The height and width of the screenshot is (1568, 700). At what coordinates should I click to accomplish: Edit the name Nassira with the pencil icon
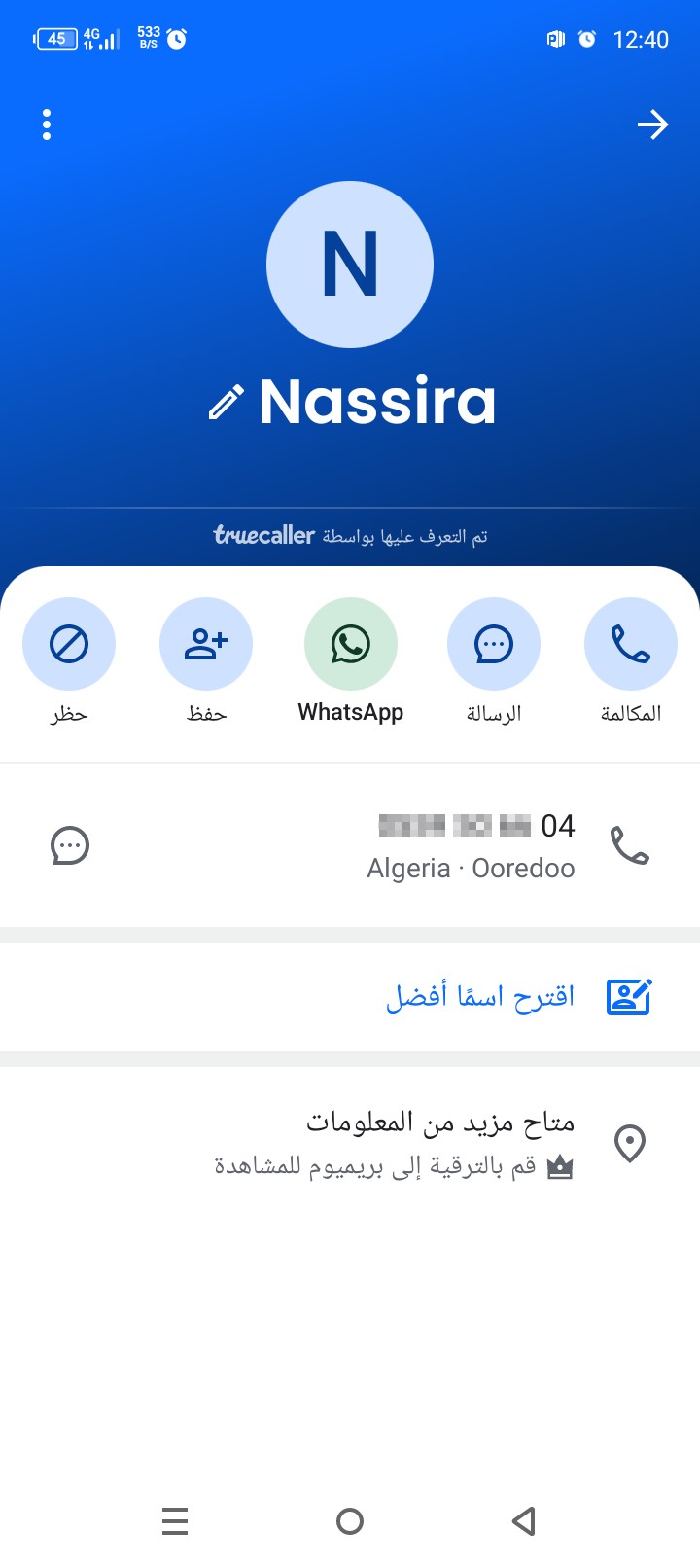tap(226, 403)
